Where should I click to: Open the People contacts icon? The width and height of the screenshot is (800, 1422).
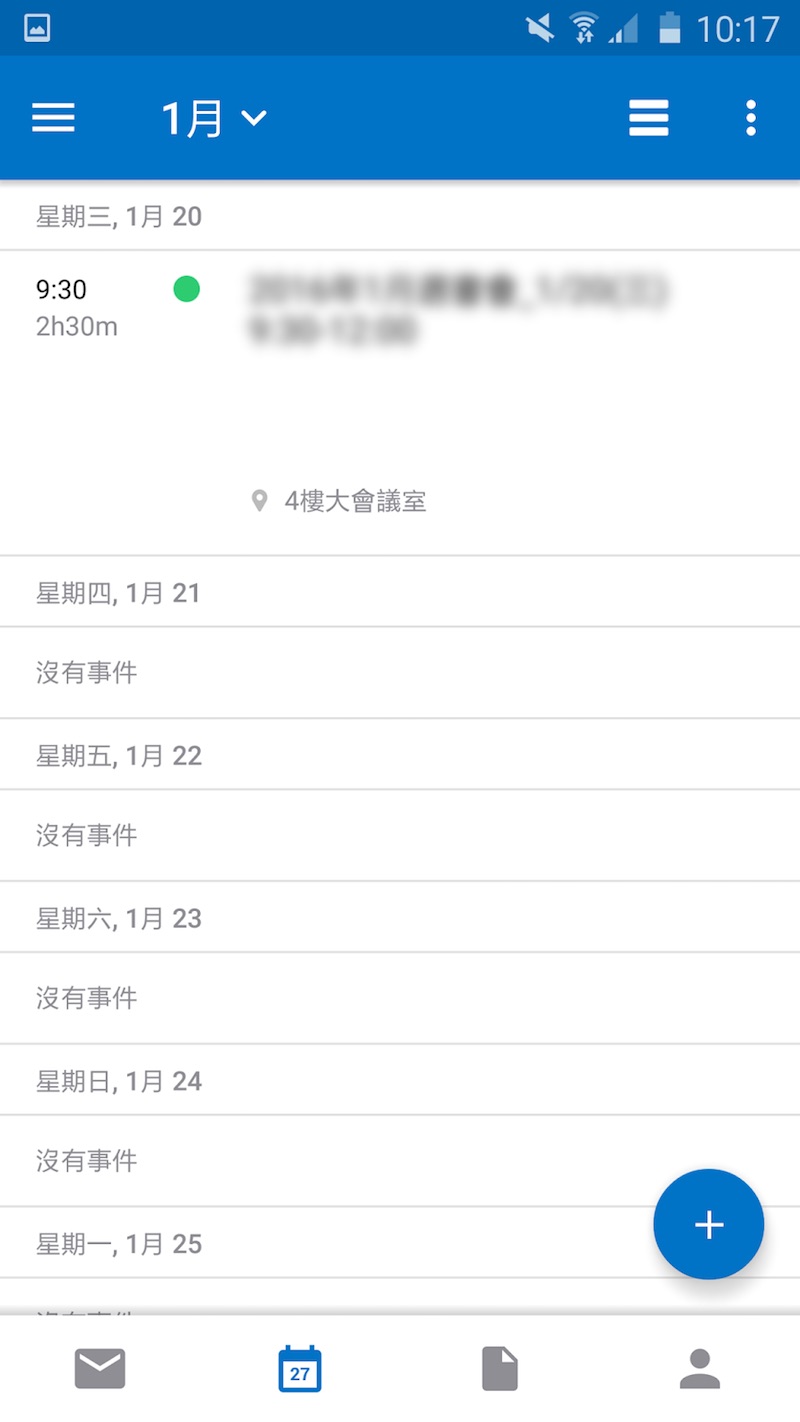tap(700, 1368)
